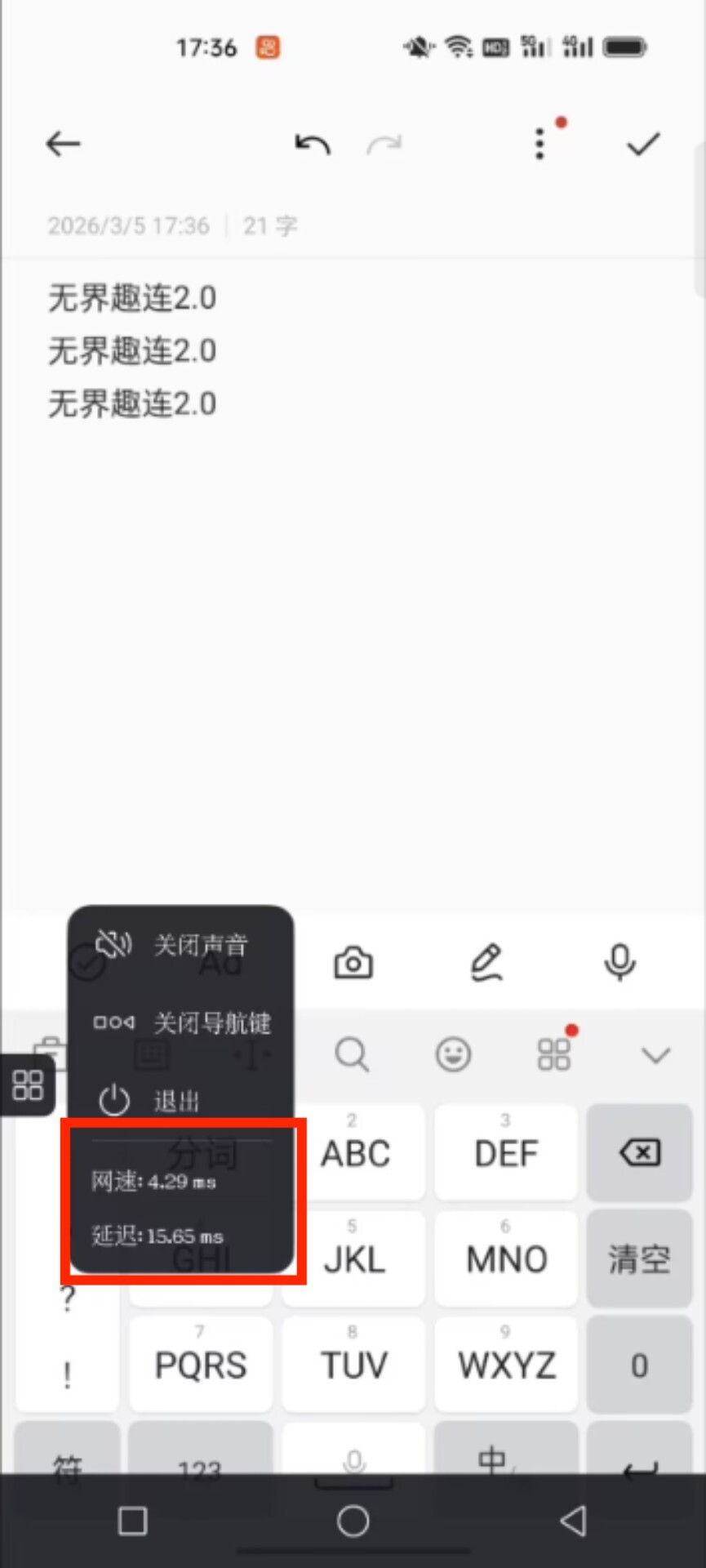Undo the last edit
706x1568 pixels.
(312, 145)
